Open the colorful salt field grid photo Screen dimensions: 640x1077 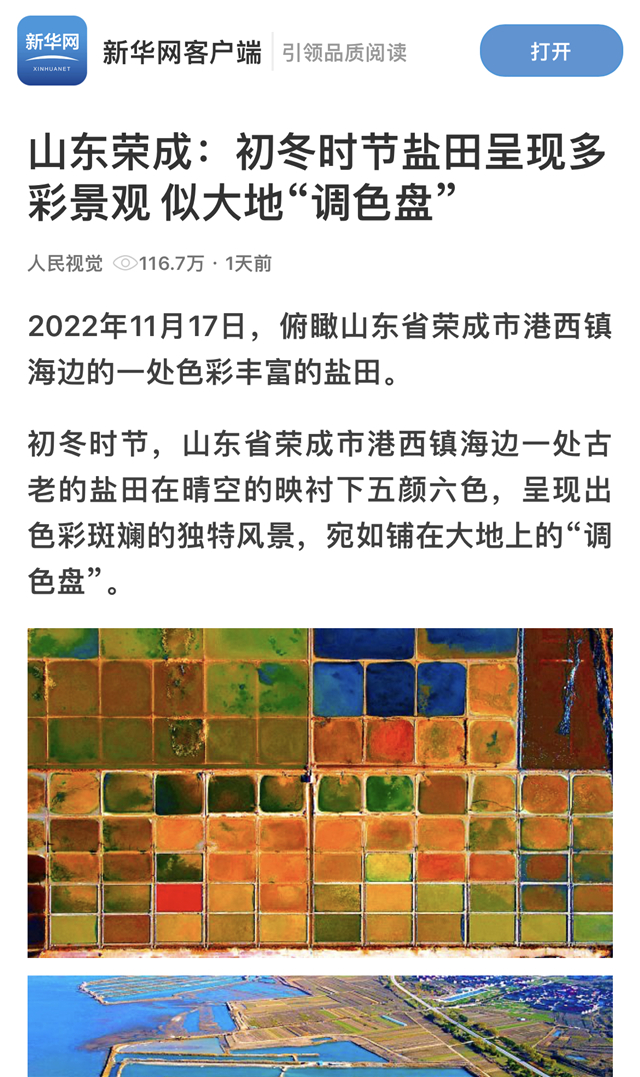click(320, 792)
